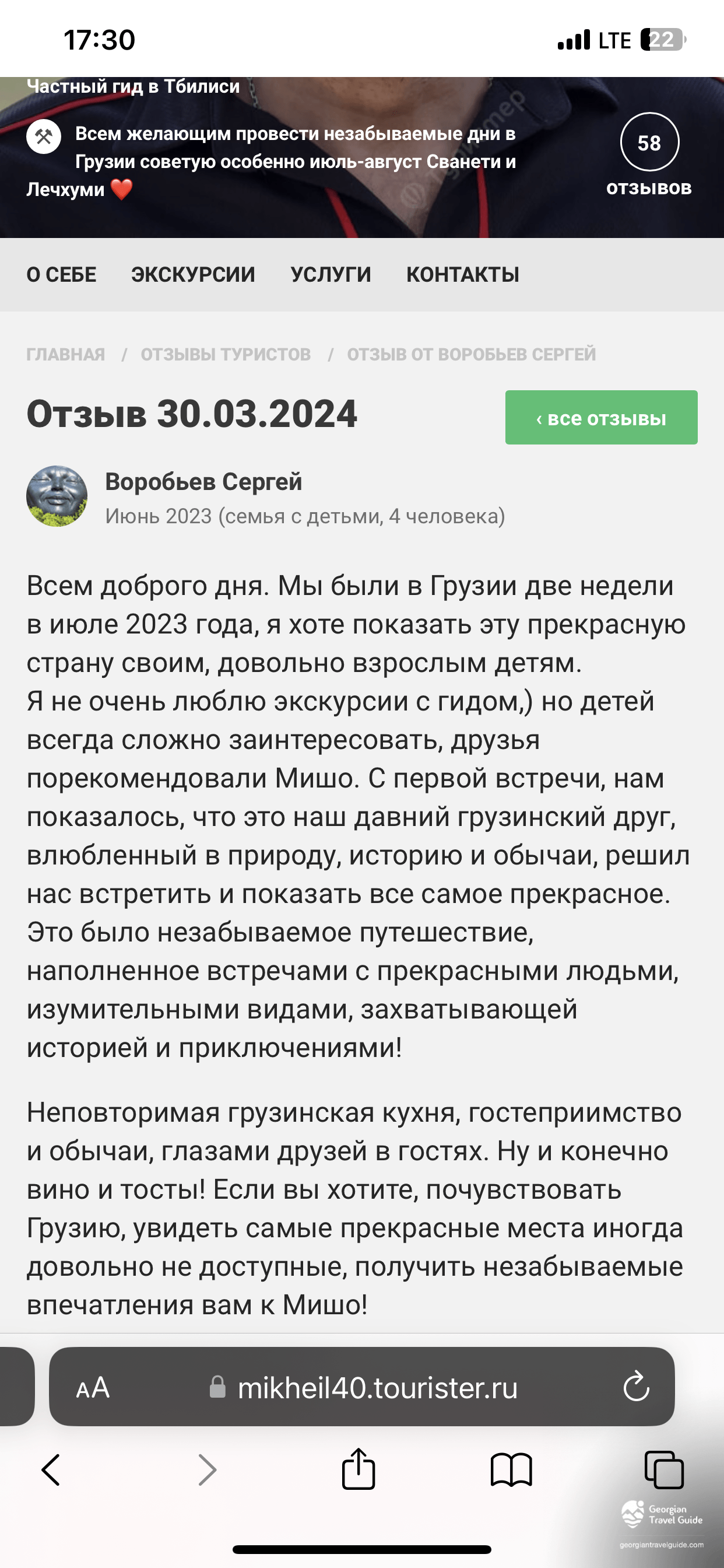Show open Safari tabs

pyautogui.click(x=664, y=1470)
